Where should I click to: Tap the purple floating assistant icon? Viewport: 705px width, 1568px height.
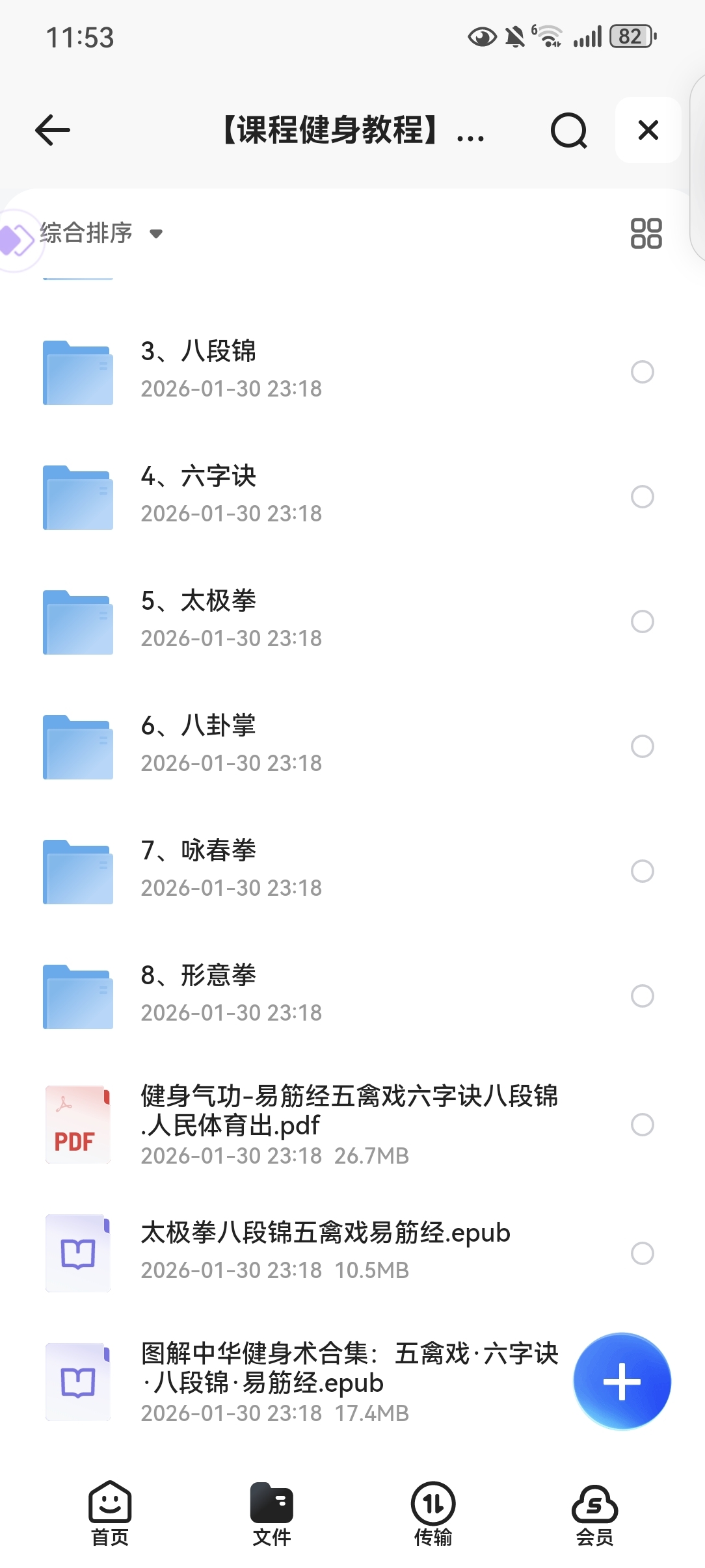pyautogui.click(x=16, y=241)
